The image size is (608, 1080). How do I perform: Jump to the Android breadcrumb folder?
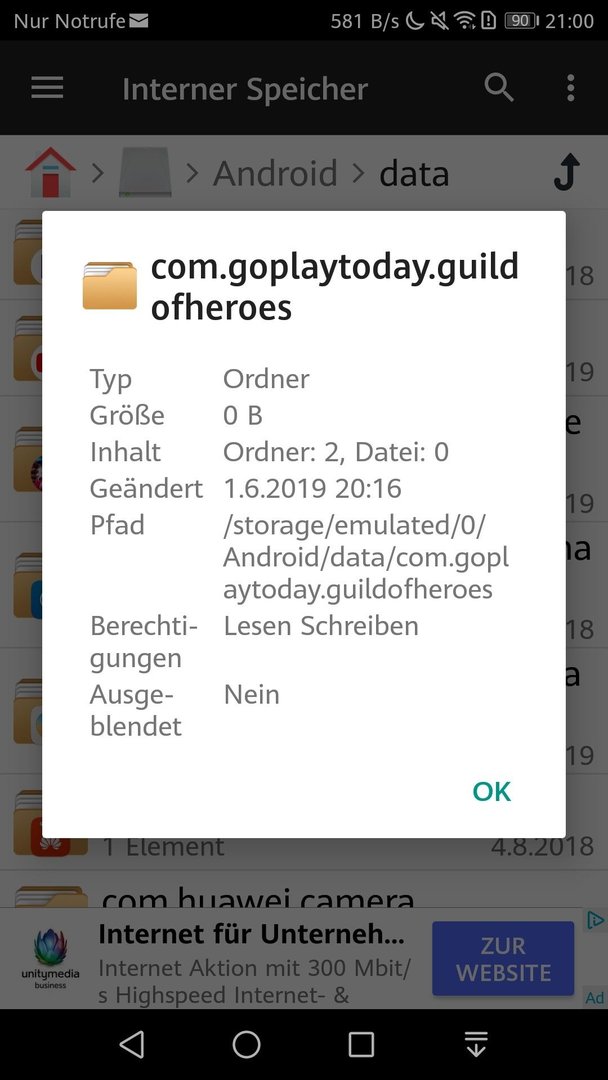pyautogui.click(x=275, y=173)
